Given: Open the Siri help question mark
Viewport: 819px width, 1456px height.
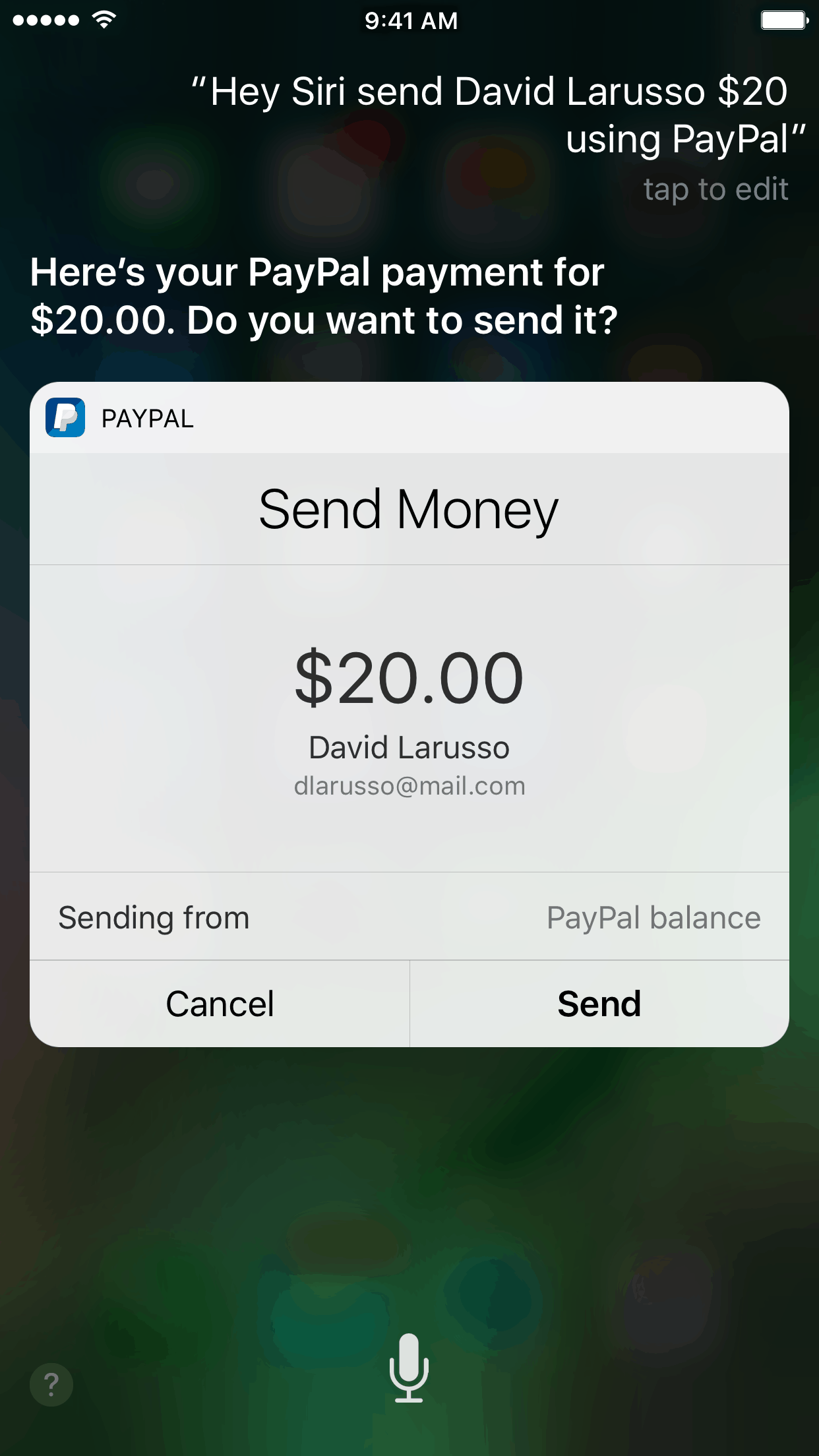Looking at the screenshot, I should [x=51, y=1384].
